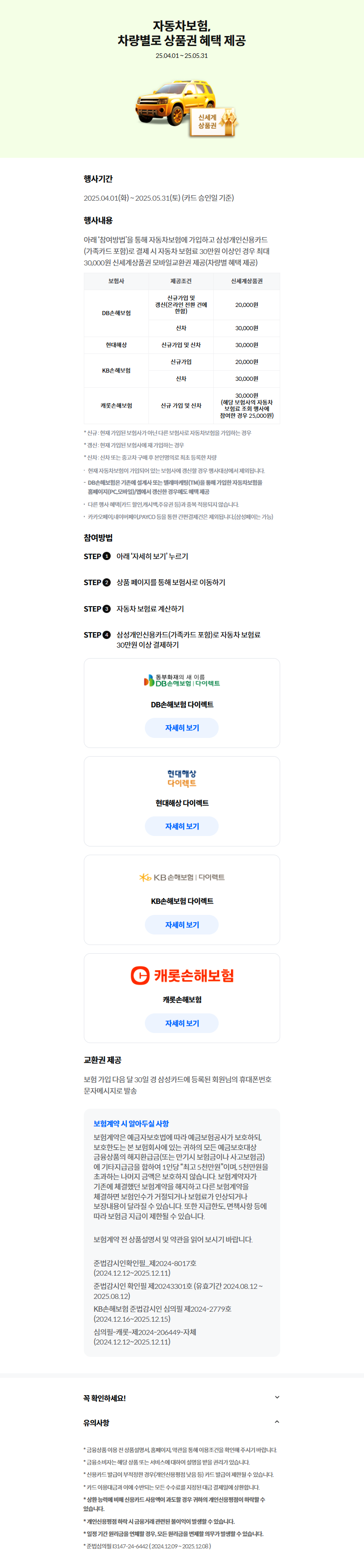Screen dimensions: 364x1568
Task: Open 자세히 보기 for DB손해보험 다이렉트
Action: pyautogui.click(x=182, y=727)
